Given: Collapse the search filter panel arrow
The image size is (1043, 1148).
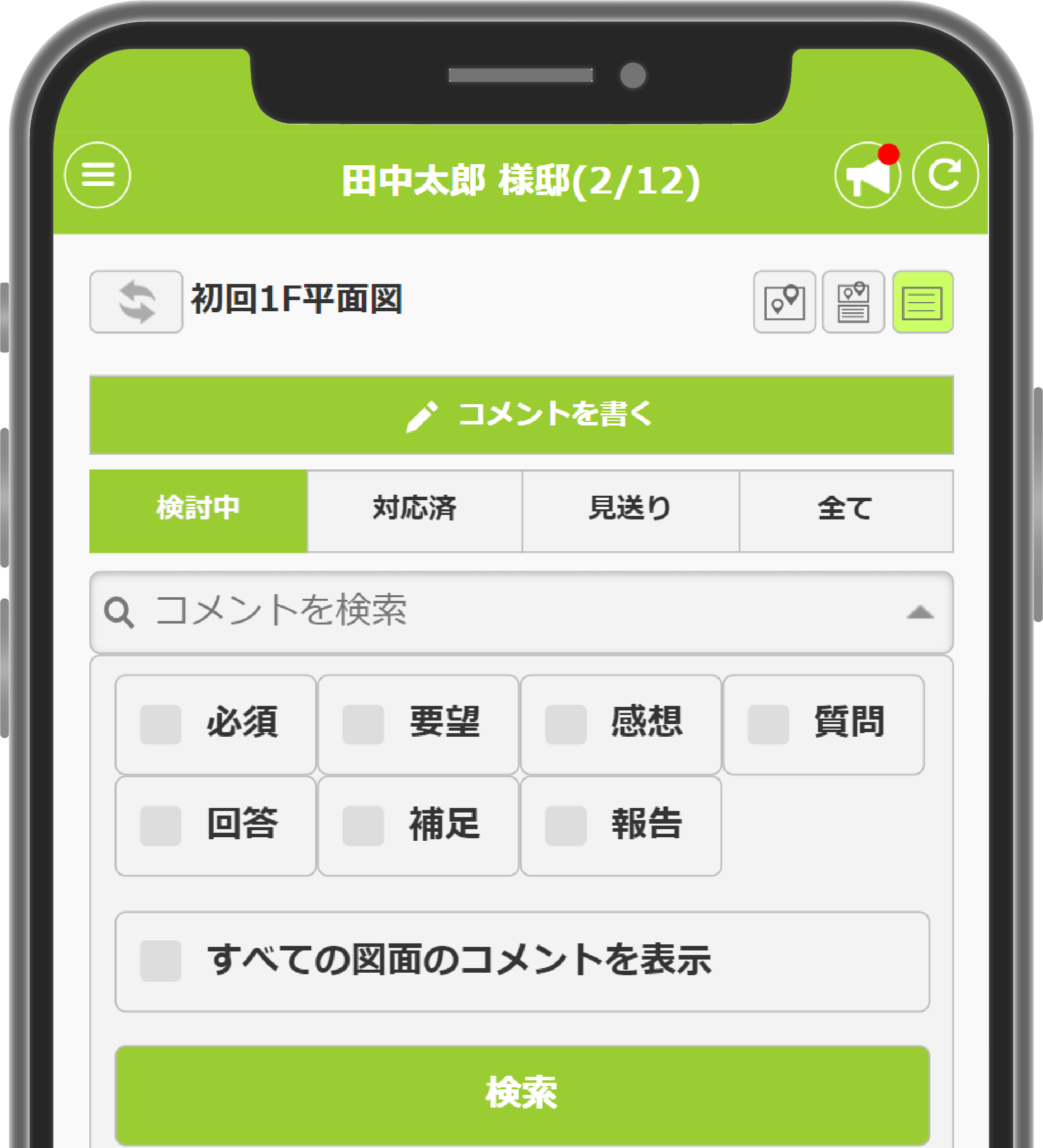Looking at the screenshot, I should (919, 613).
